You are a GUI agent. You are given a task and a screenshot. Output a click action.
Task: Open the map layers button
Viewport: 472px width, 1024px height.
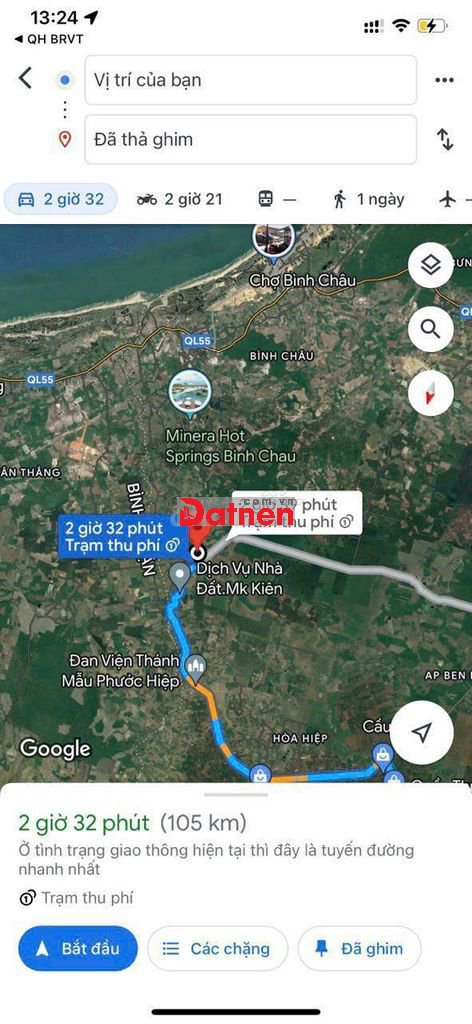430,266
